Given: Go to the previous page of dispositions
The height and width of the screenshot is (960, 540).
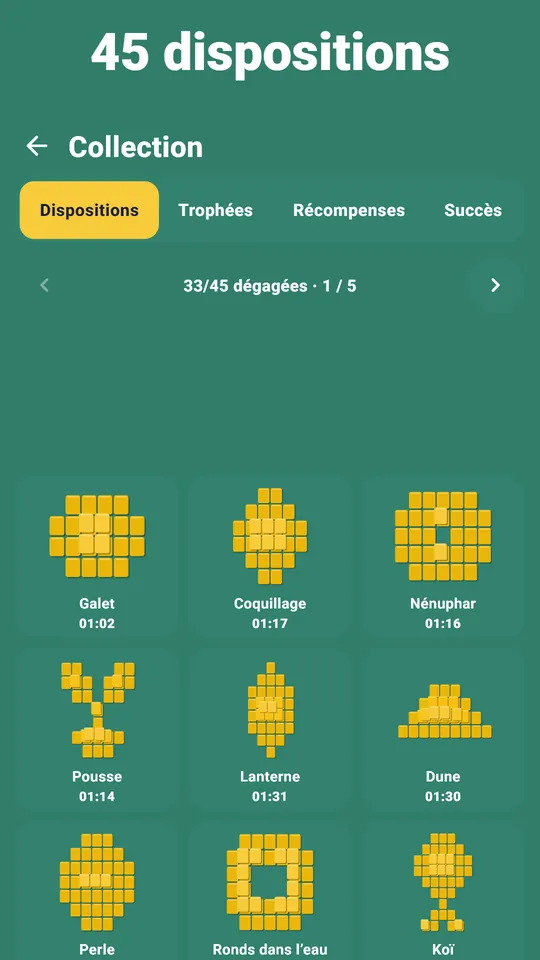Looking at the screenshot, I should click(44, 285).
